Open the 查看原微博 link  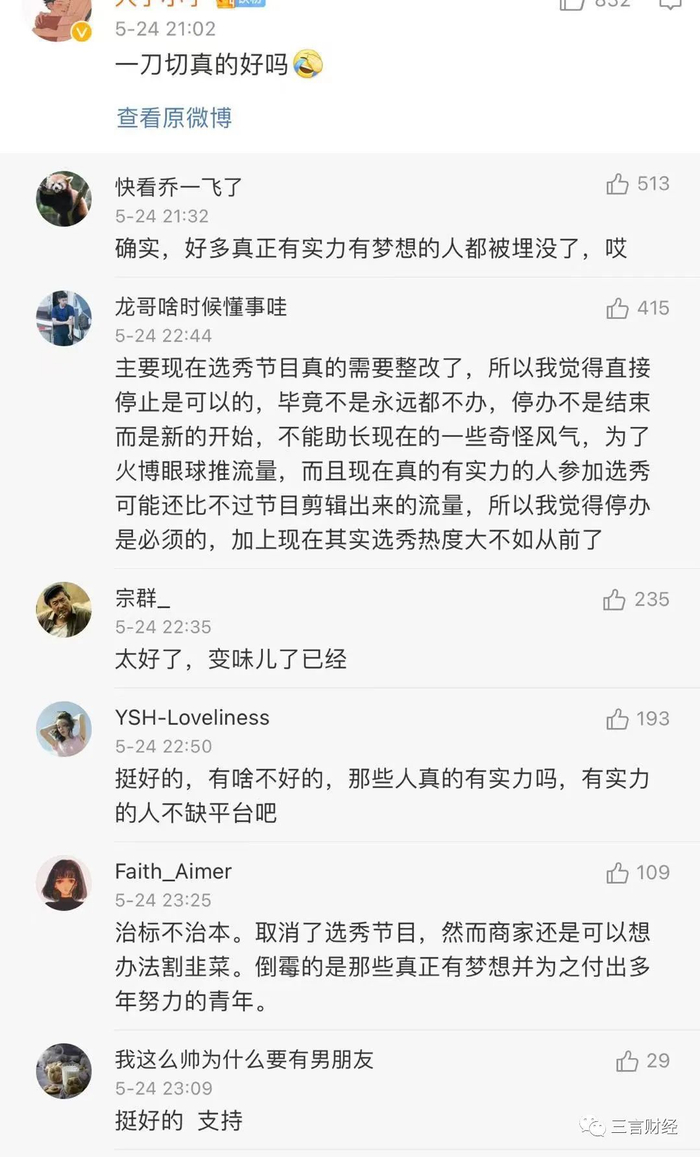pos(174,118)
